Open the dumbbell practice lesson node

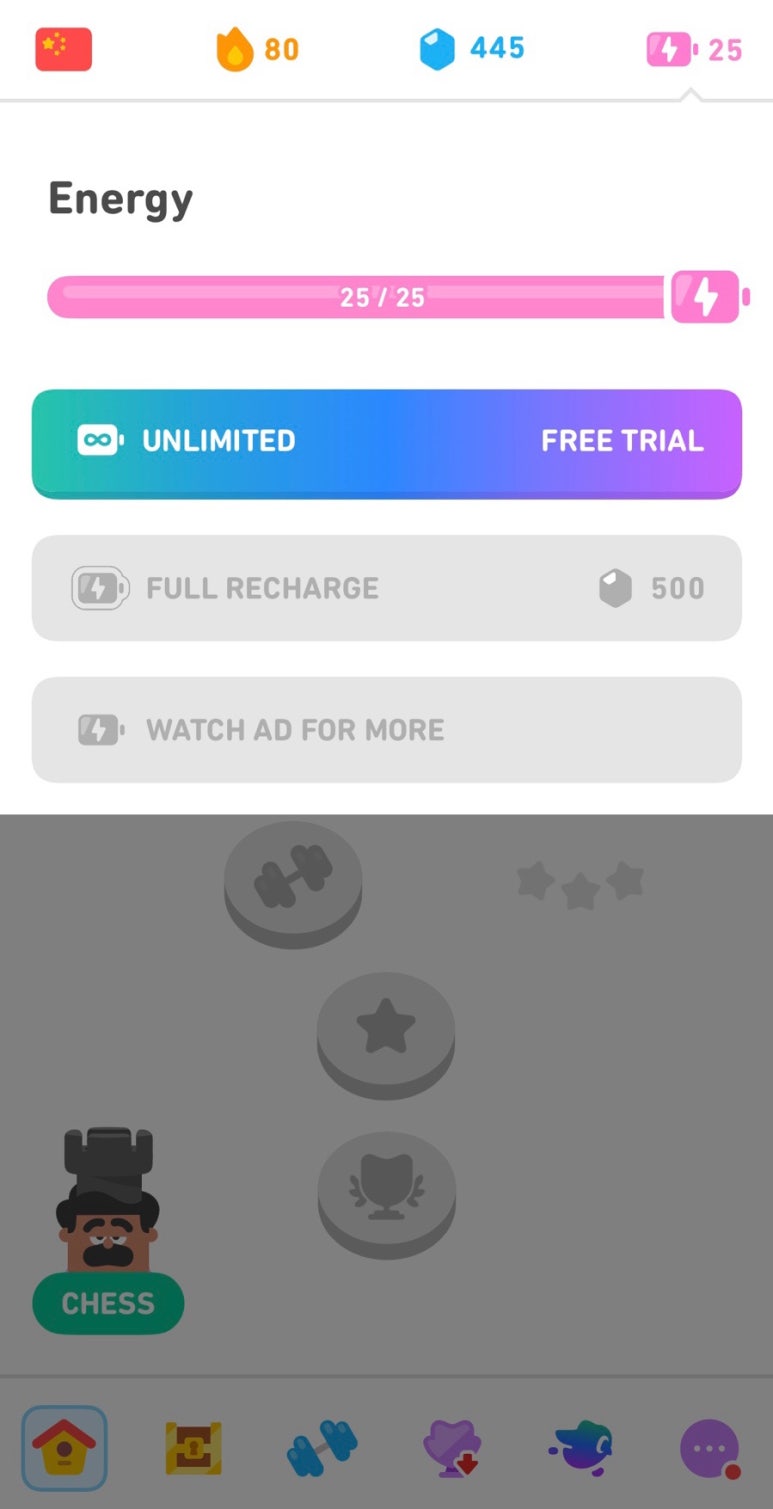pos(292,882)
